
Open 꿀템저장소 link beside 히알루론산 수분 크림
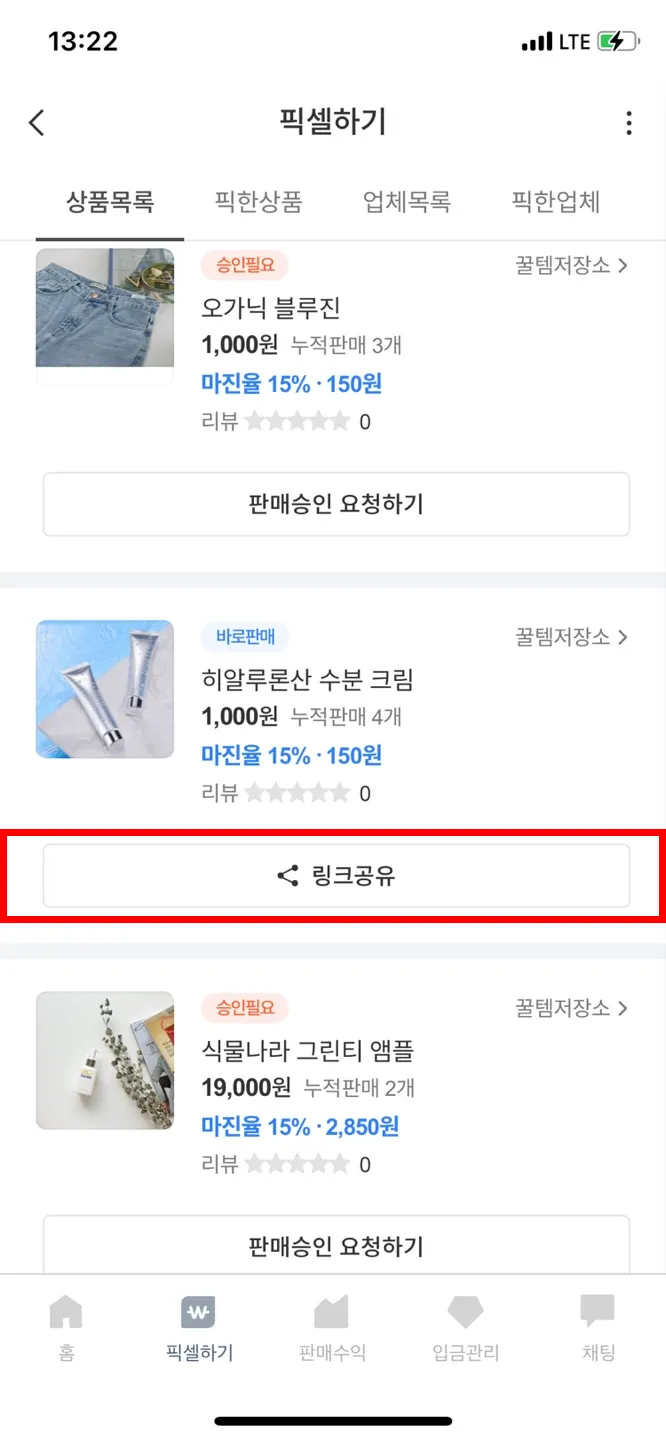(571, 637)
